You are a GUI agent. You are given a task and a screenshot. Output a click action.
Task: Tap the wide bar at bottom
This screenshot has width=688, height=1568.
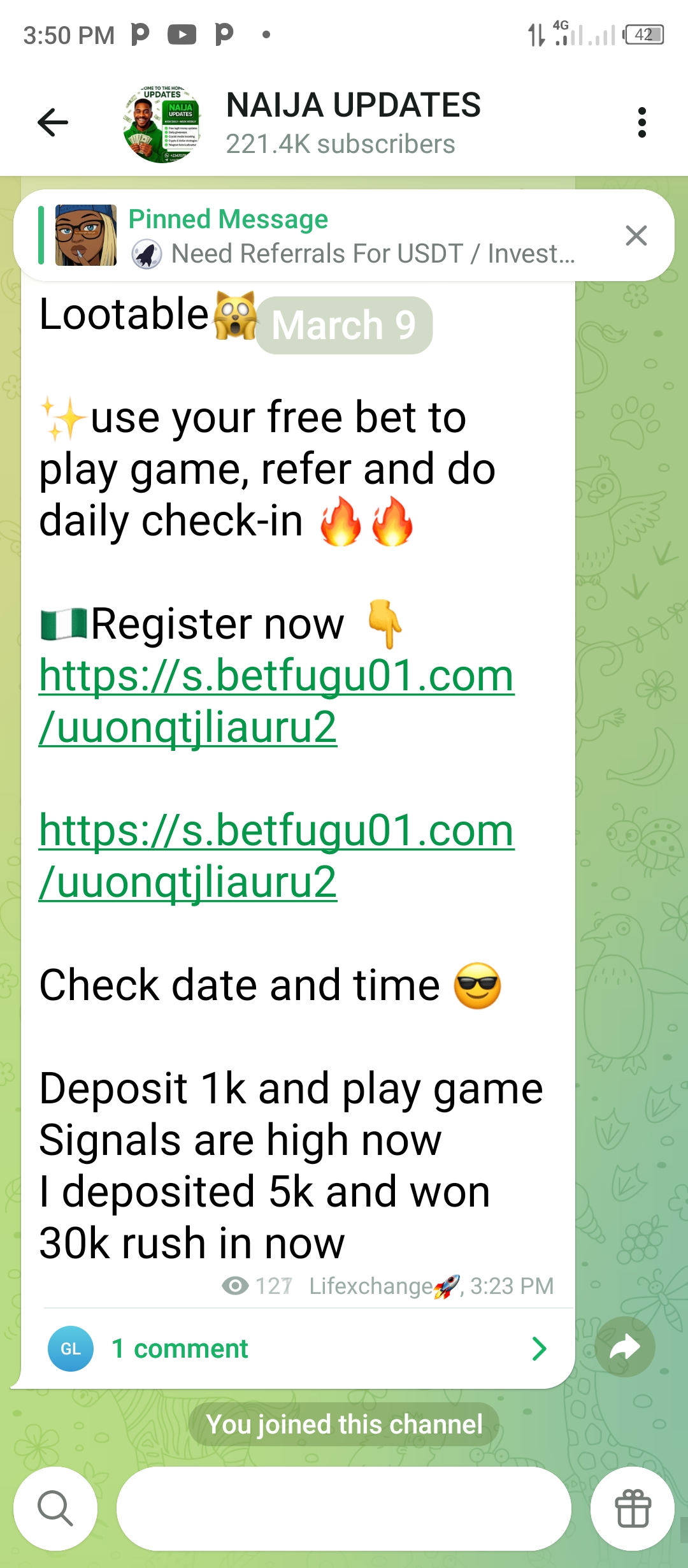[x=344, y=1508]
